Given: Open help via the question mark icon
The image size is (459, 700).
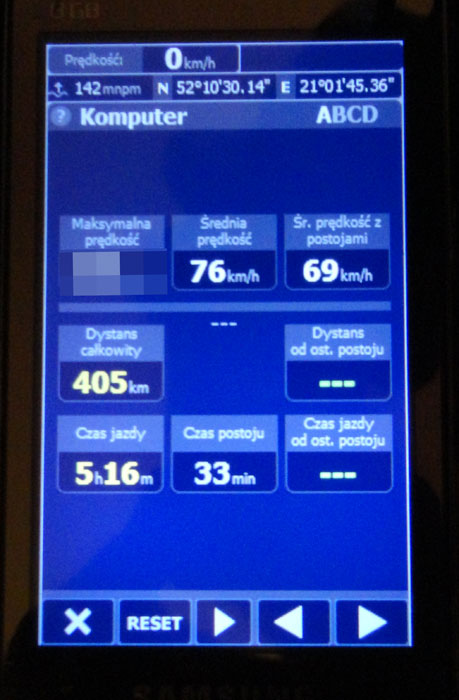Looking at the screenshot, I should (x=61, y=117).
